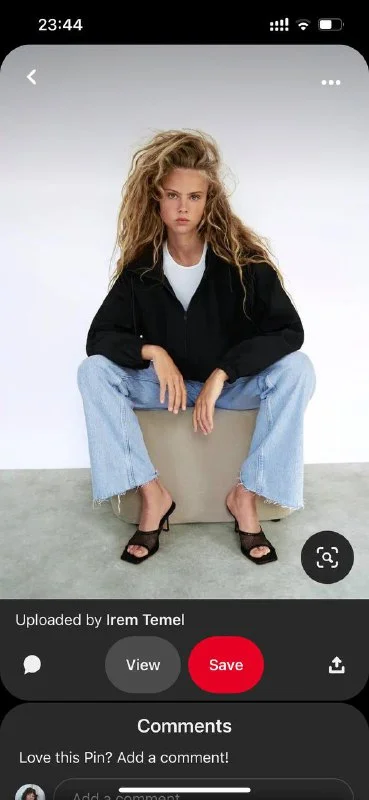
Task: Go back using the top-left arrow
Action: 32,78
